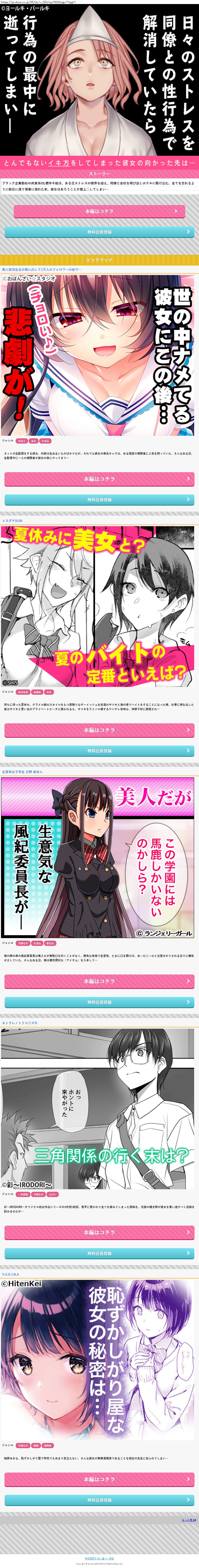Viewport: 199px width, 1568px height.
Task: Tap 無料会員登録 under メスガキSUN
Action: click(x=99, y=750)
